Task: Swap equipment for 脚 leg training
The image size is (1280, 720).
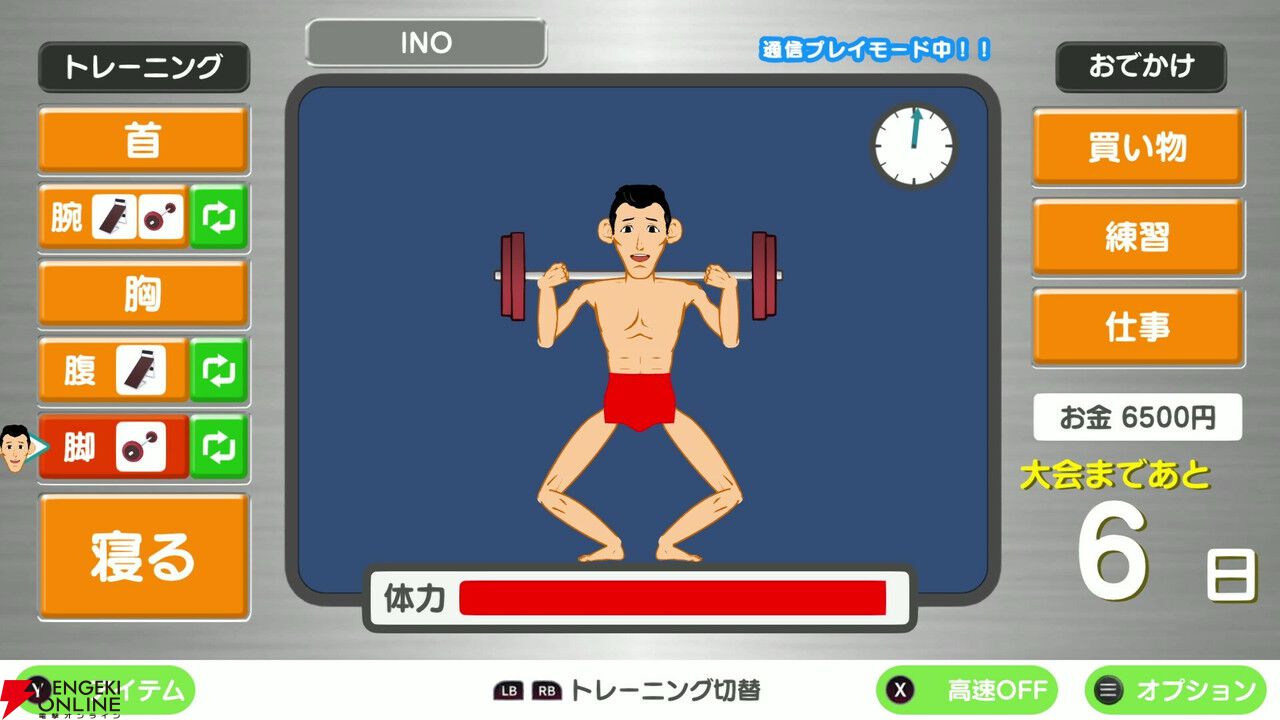Action: coord(218,447)
